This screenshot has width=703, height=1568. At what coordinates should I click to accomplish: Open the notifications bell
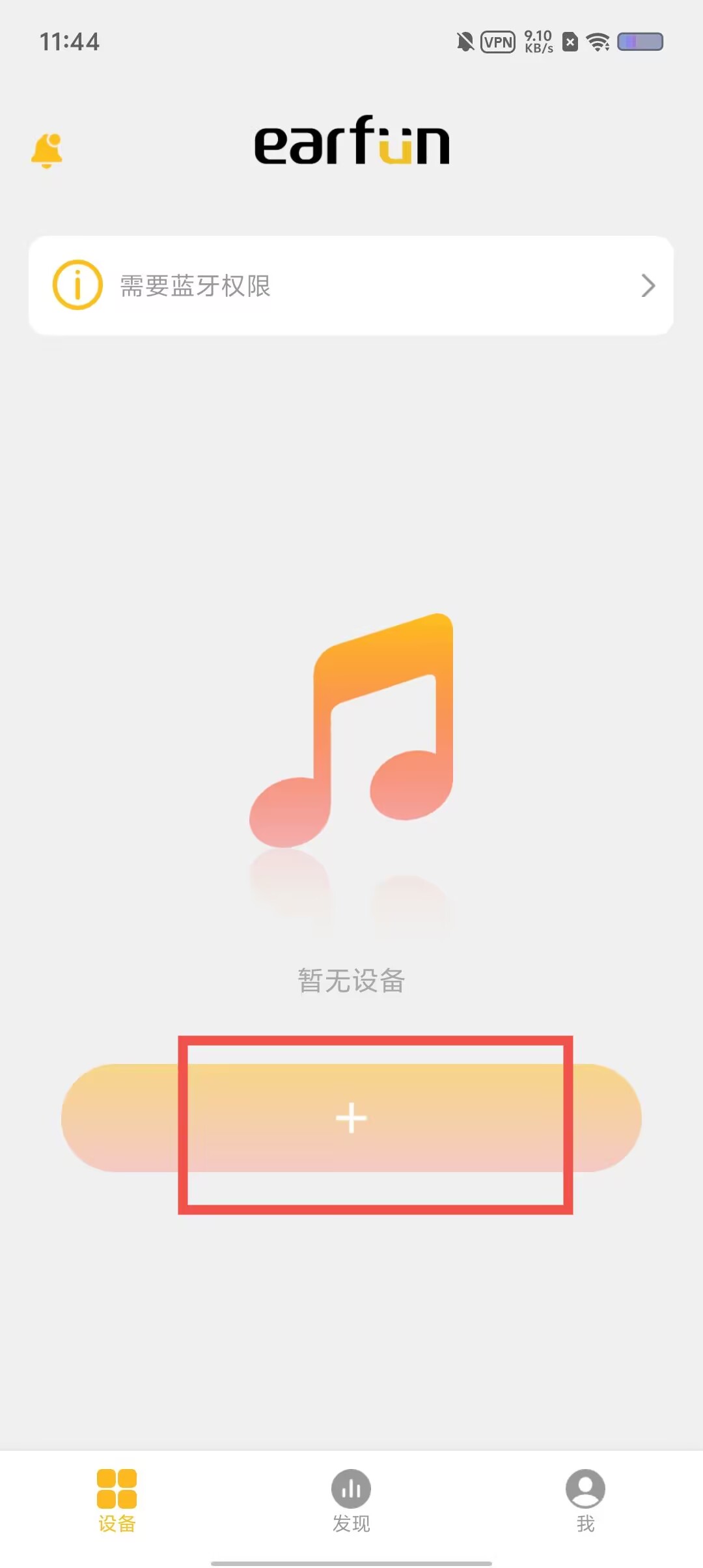click(47, 151)
